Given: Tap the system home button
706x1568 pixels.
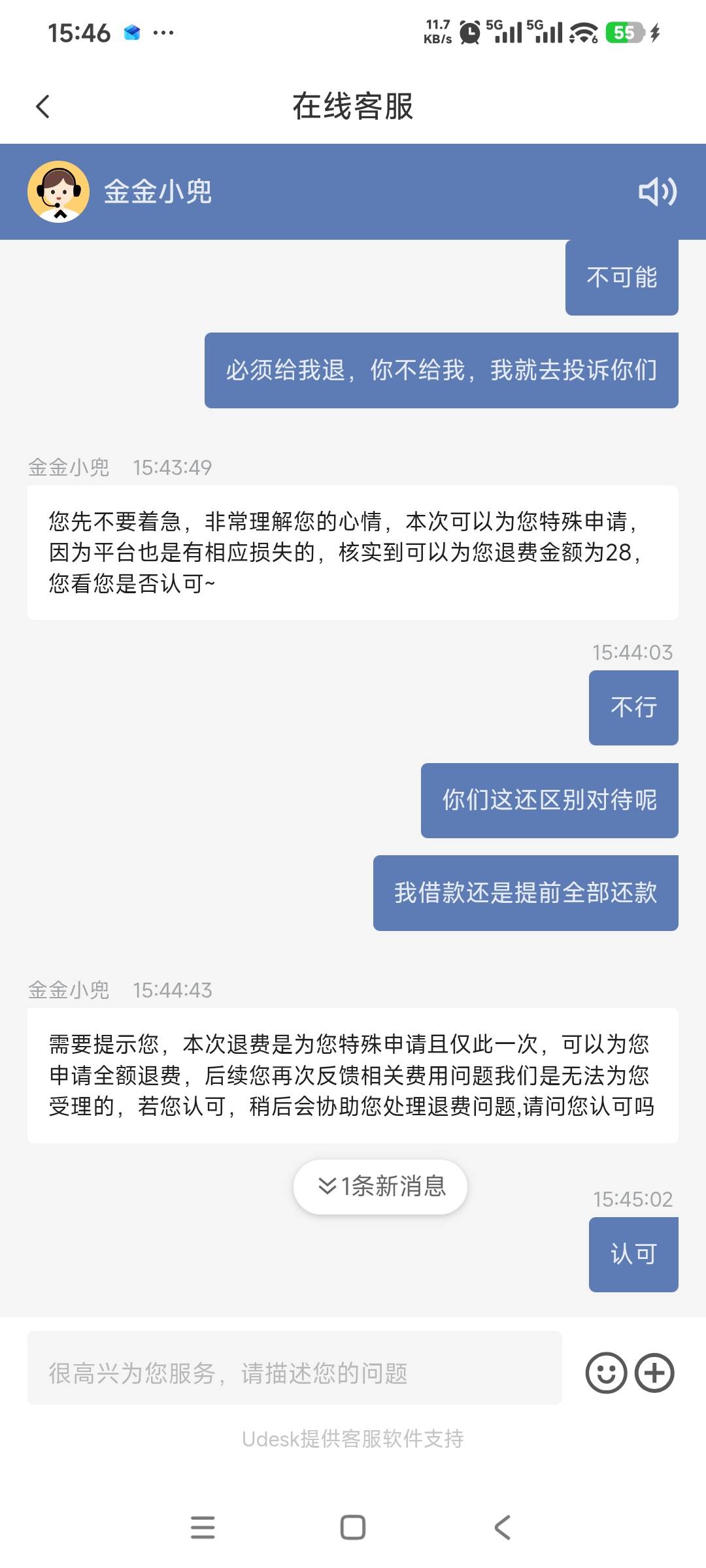Looking at the screenshot, I should click(353, 1527).
